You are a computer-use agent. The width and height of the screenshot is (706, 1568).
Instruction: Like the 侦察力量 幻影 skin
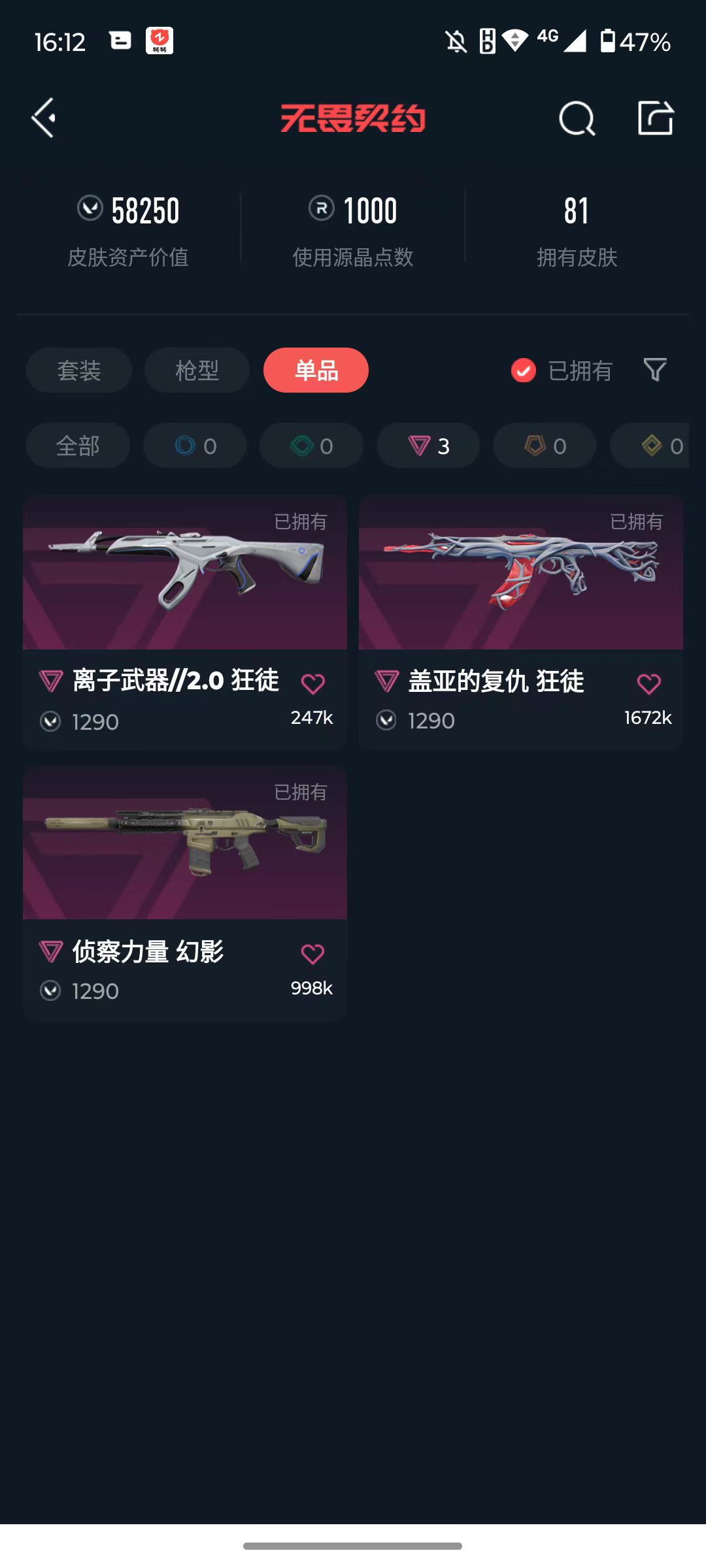[313, 954]
